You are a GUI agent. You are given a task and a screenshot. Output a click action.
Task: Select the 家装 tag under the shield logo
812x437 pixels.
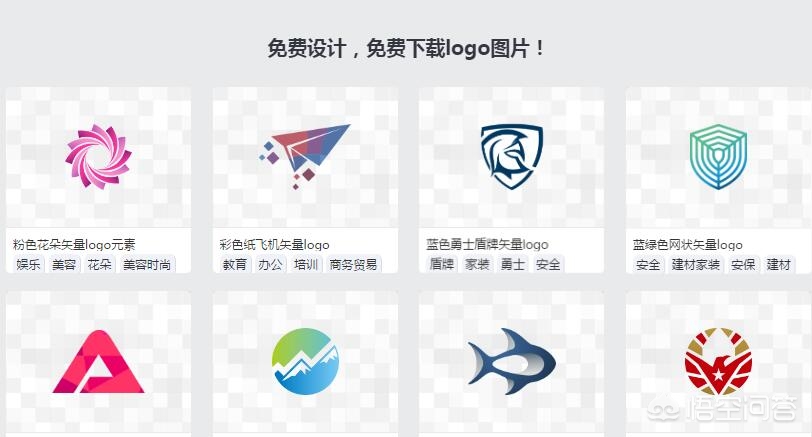point(477,265)
